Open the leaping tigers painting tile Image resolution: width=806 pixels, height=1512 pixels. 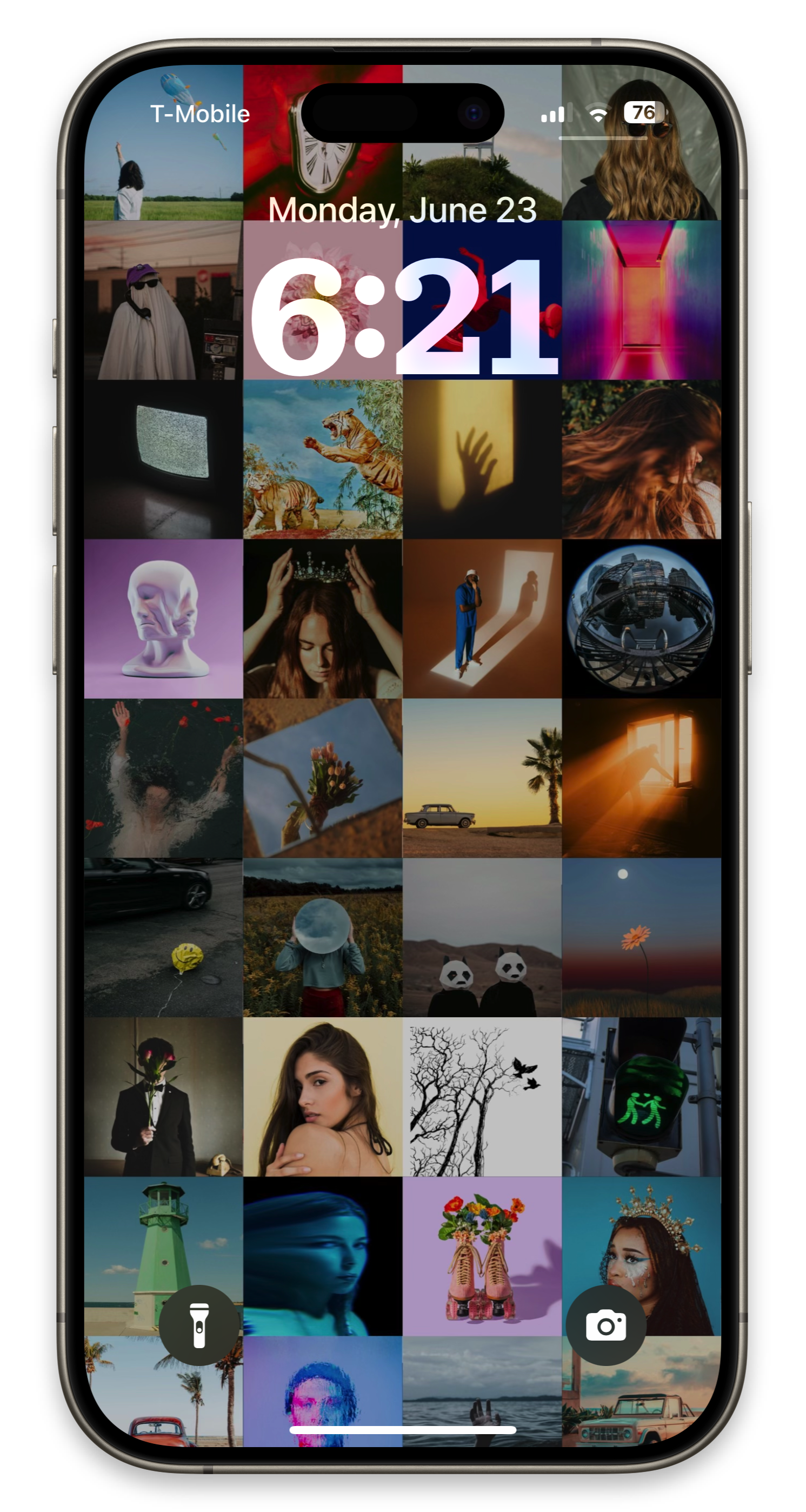pyautogui.click(x=323, y=463)
